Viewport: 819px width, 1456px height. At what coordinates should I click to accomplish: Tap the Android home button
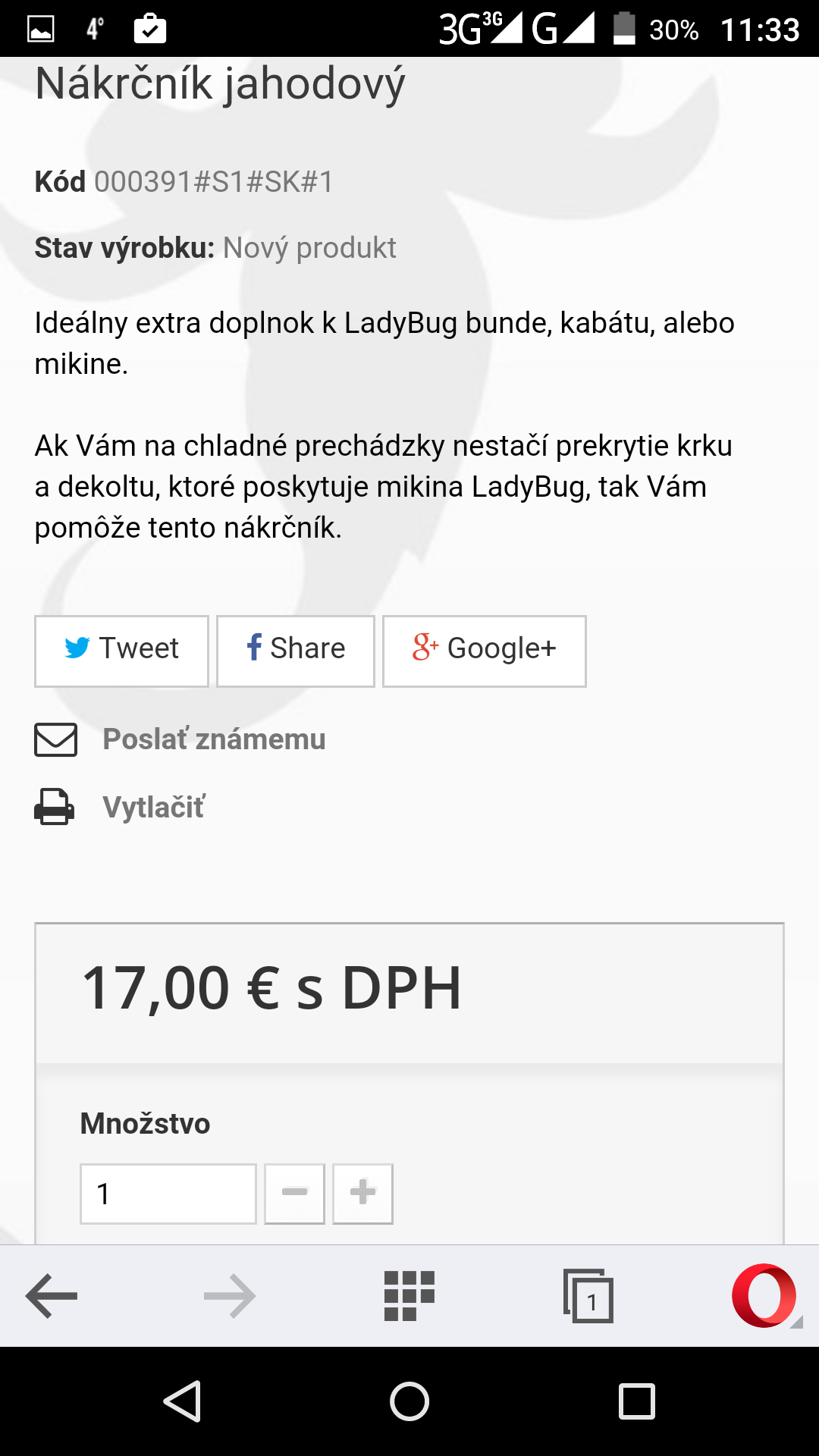409,1401
